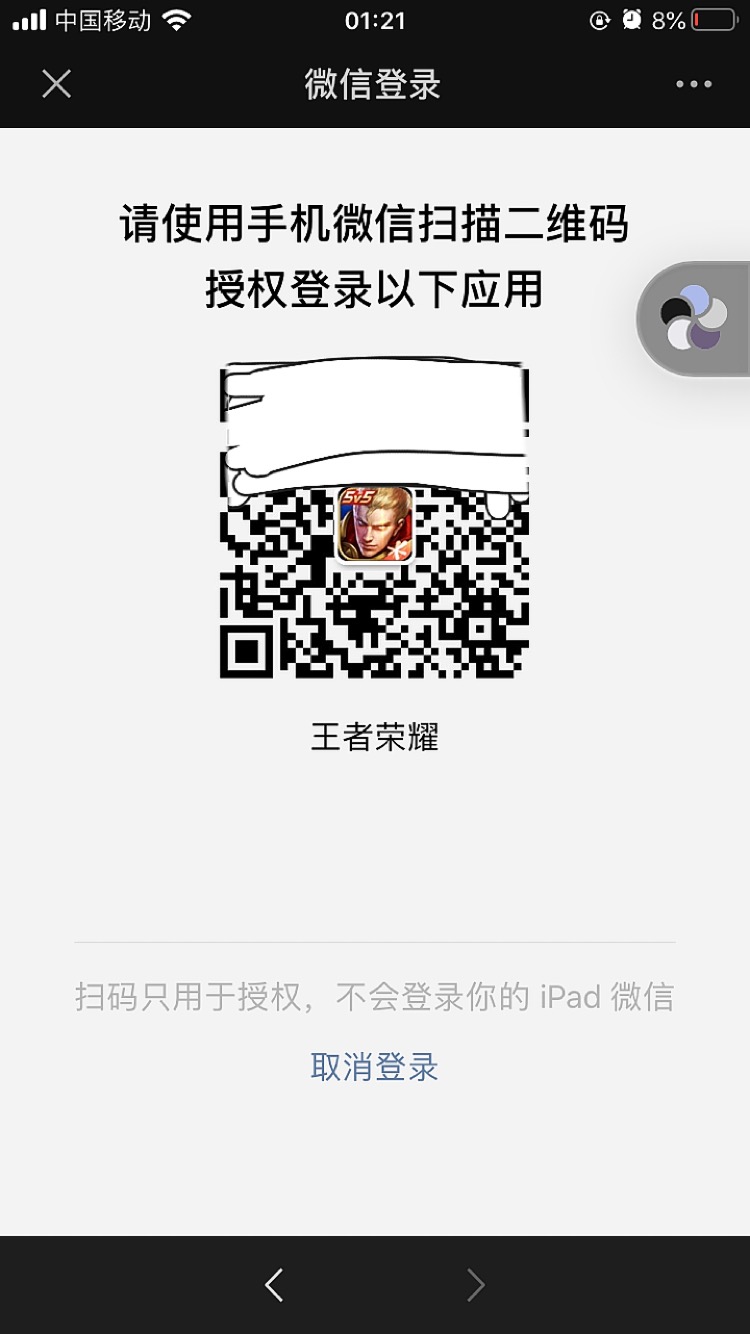Open the three-dot more options menu
The width and height of the screenshot is (750, 1334).
coord(693,84)
